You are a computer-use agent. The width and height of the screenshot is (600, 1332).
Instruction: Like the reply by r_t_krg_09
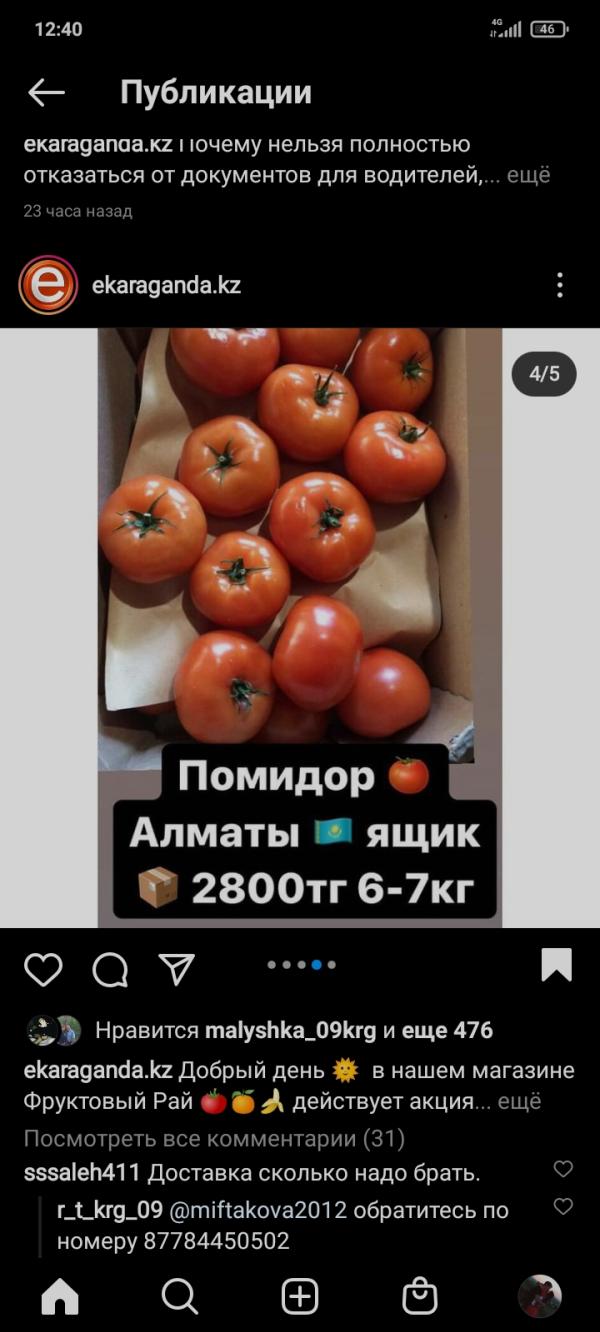pyautogui.click(x=563, y=1207)
